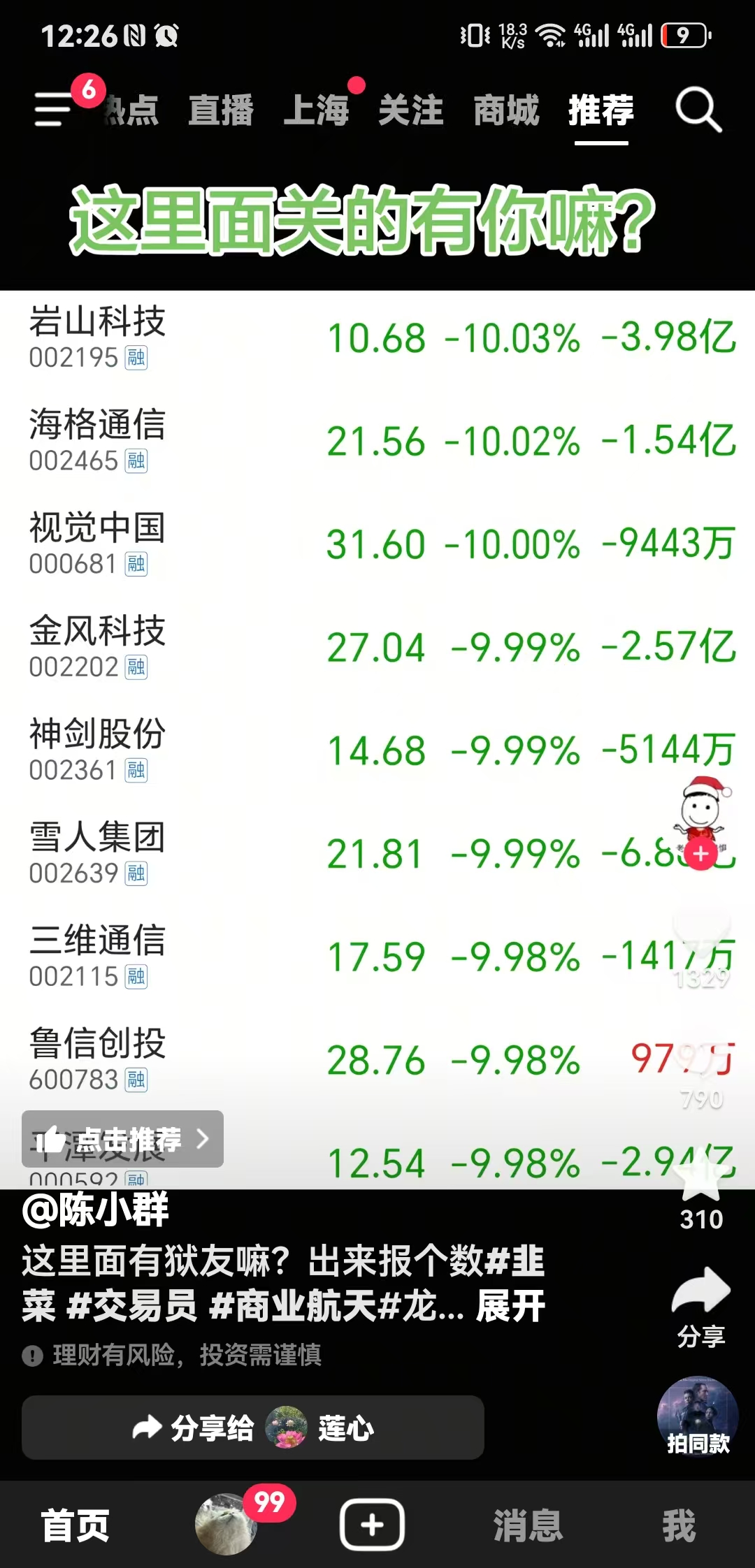
Task: Share the video to 莲心
Action: 253,1428
